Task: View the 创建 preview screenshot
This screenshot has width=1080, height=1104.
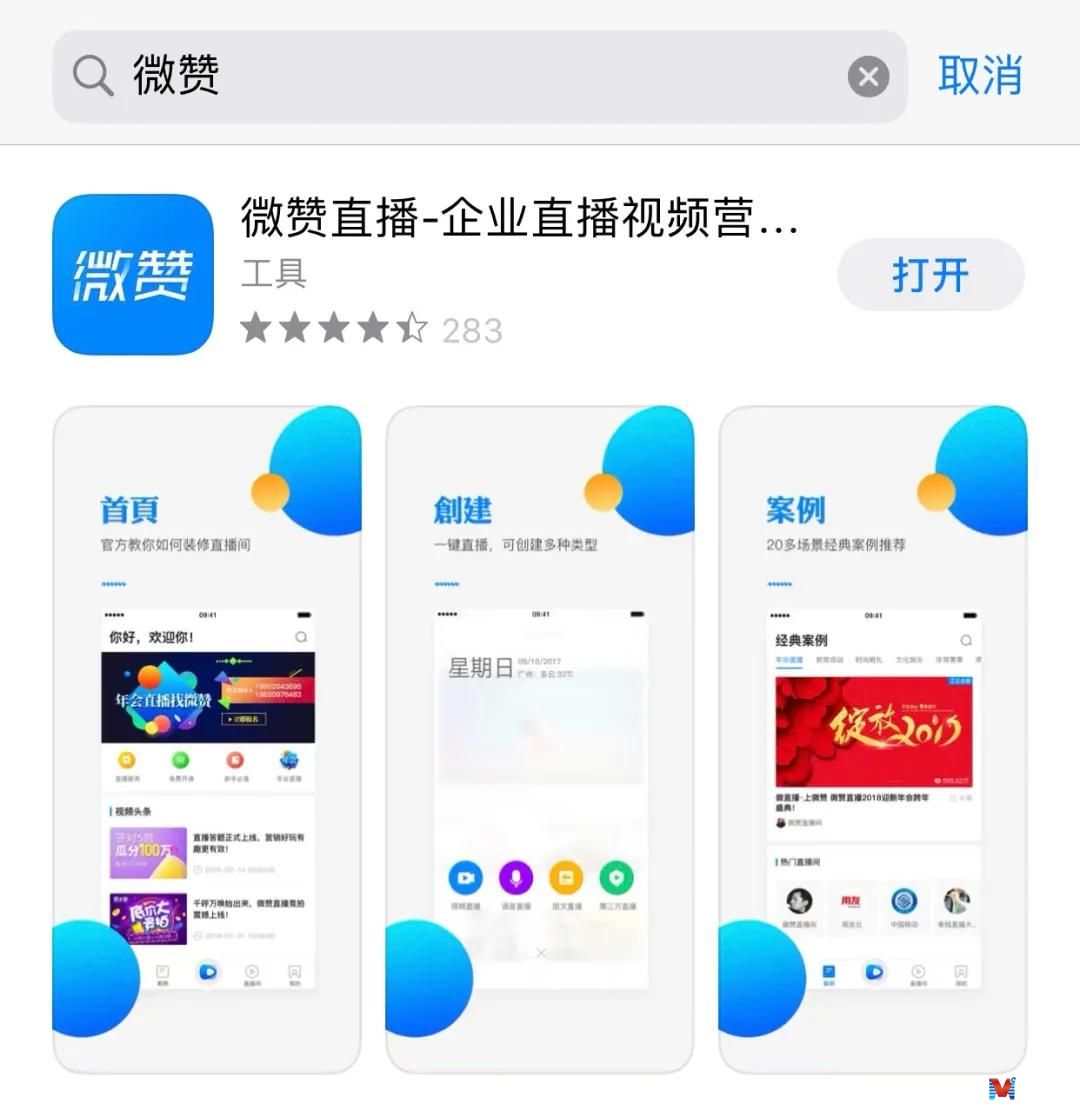Action: pyautogui.click(x=540, y=740)
